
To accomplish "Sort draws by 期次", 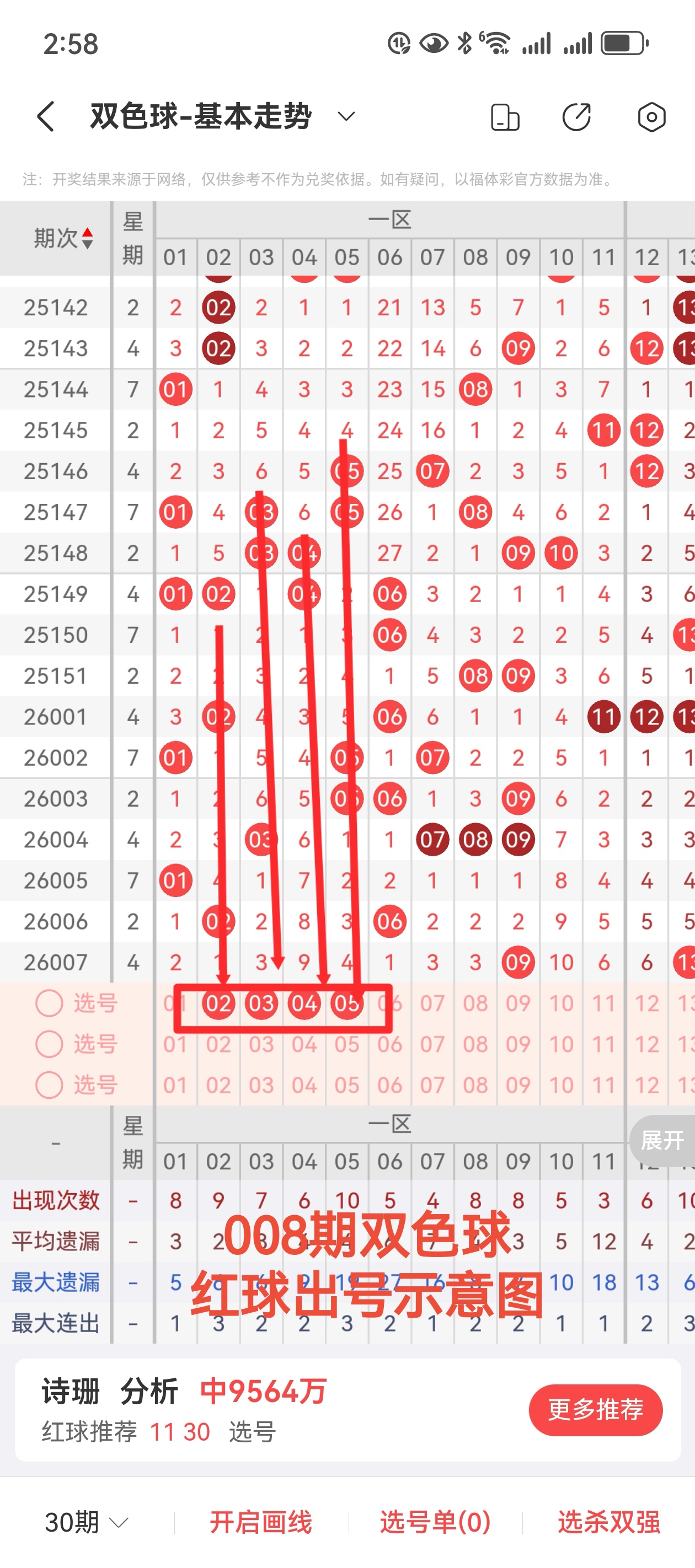I will [x=63, y=238].
